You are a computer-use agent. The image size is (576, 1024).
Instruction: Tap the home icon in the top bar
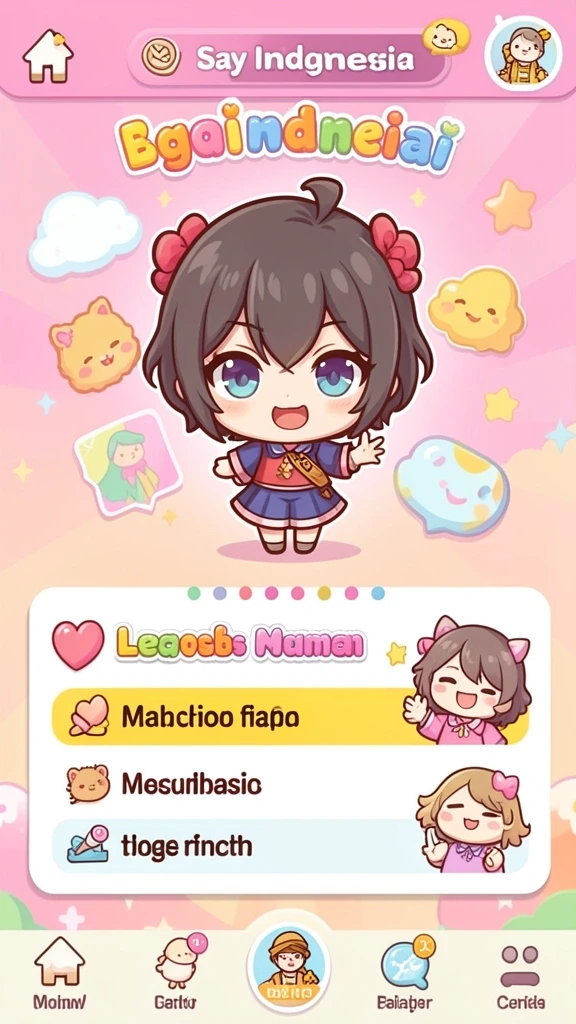48,56
